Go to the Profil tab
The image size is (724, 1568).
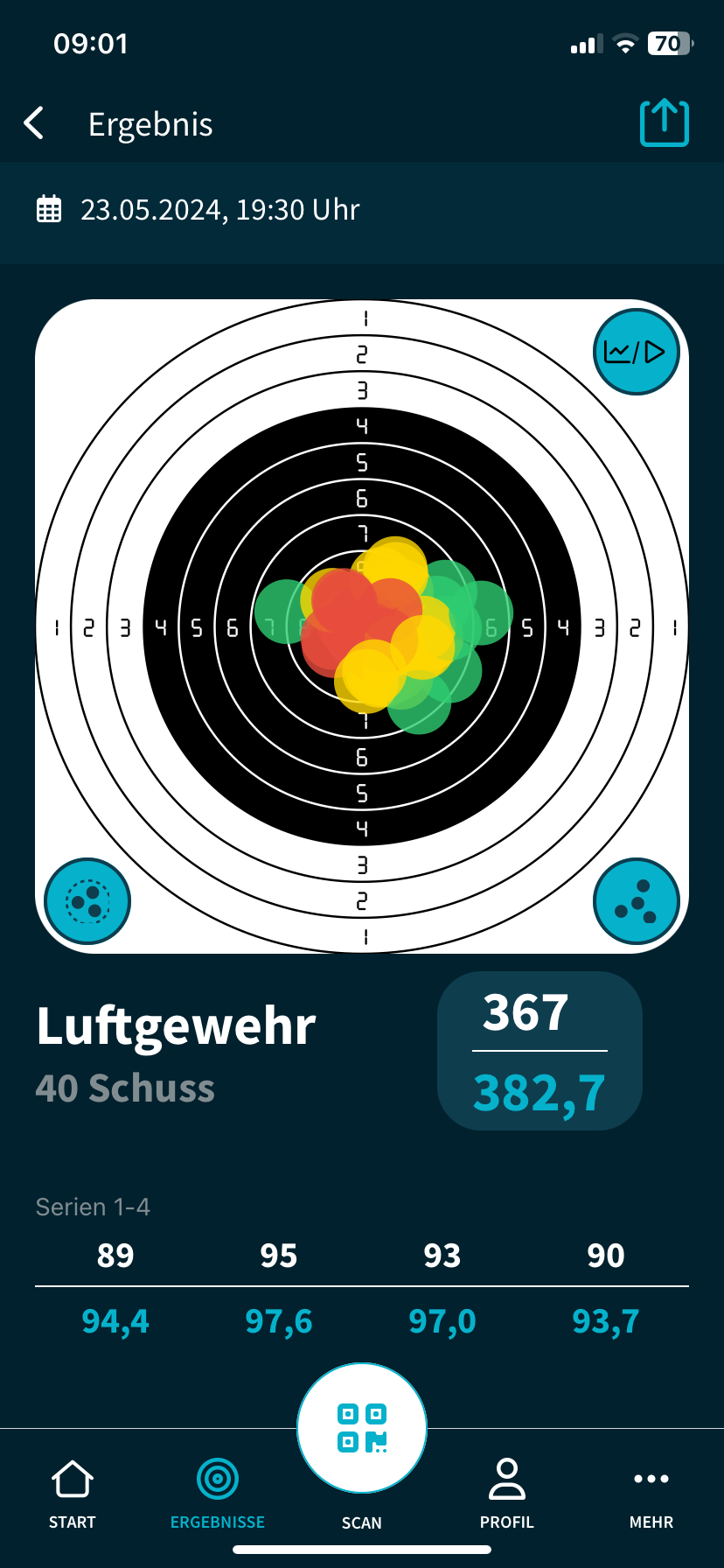(x=506, y=1493)
